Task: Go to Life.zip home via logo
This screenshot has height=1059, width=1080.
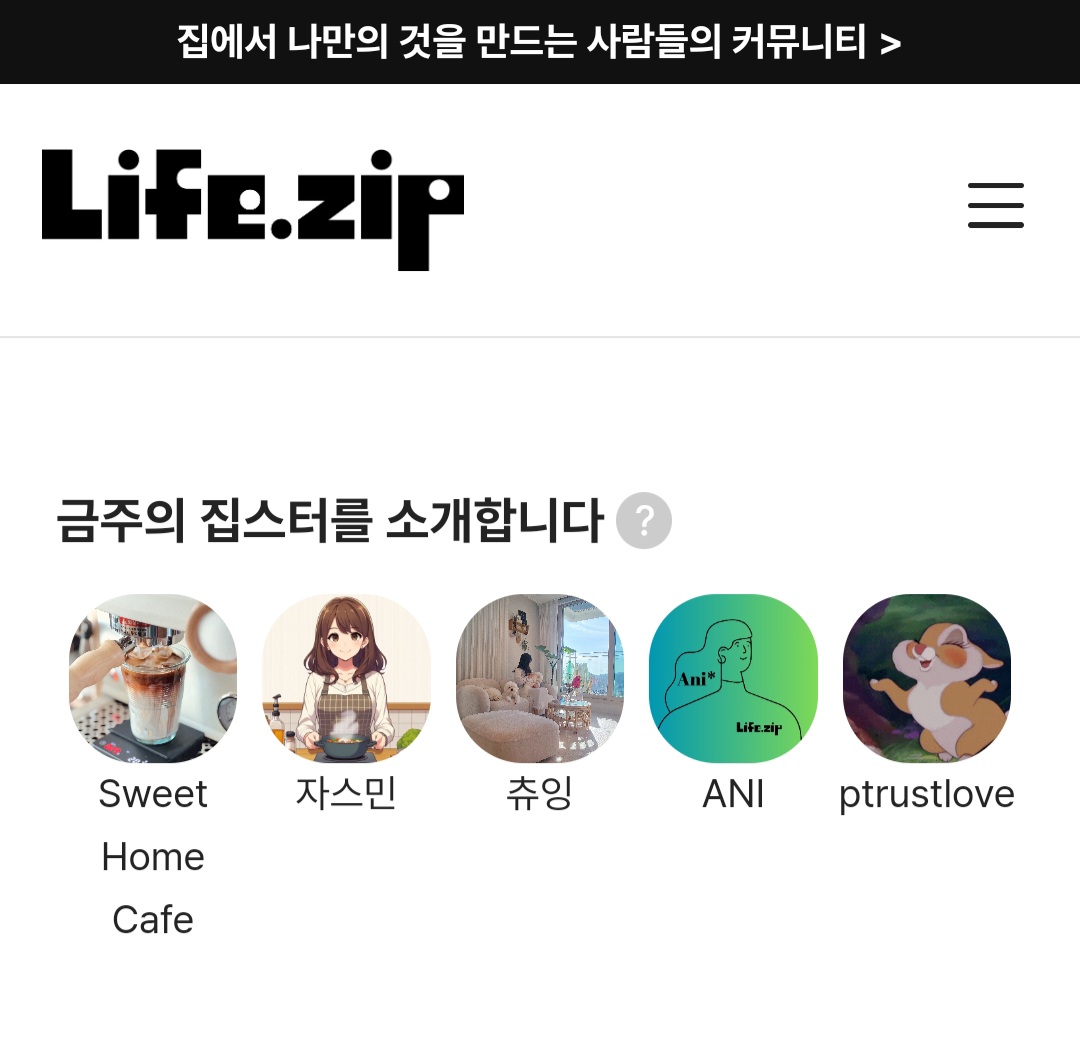Action: coord(253,209)
